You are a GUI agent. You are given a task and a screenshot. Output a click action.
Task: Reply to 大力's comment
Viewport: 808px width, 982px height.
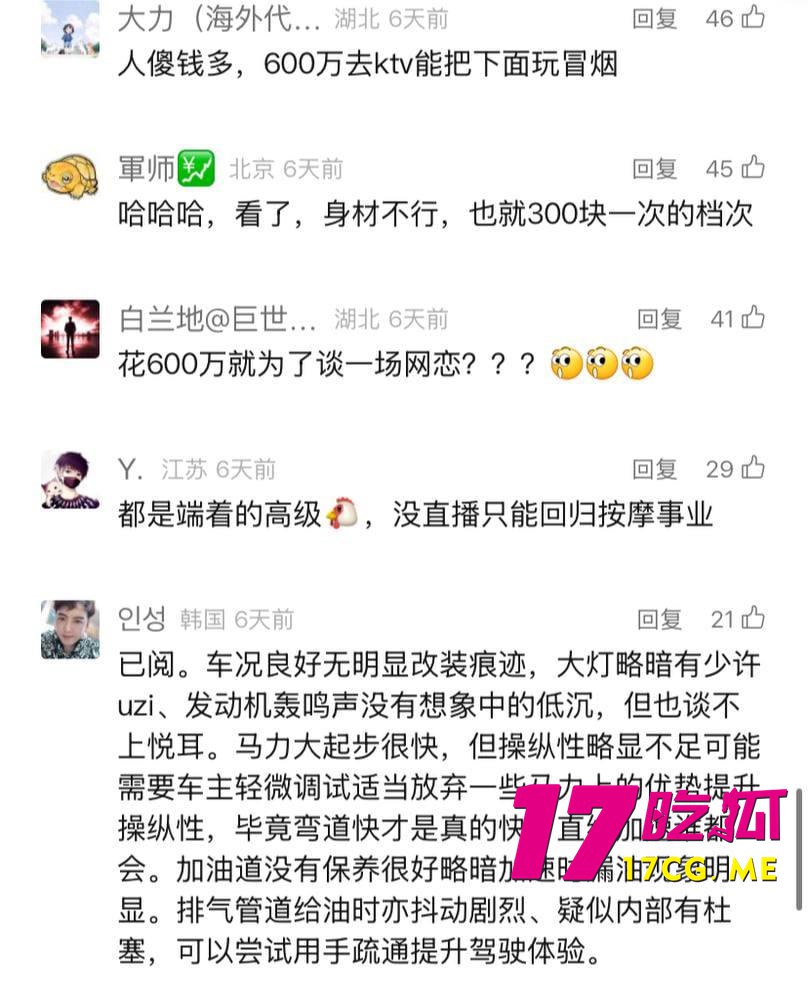(x=655, y=18)
